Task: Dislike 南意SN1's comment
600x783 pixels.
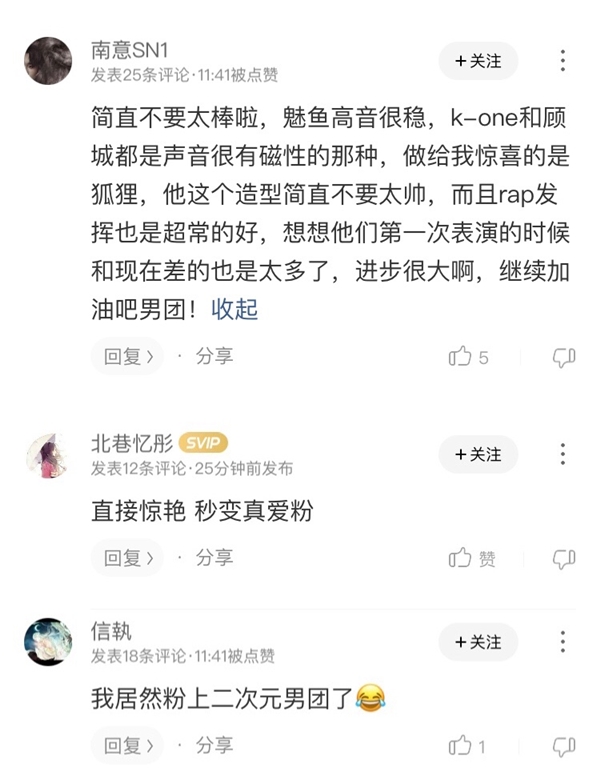Action: pyautogui.click(x=564, y=357)
